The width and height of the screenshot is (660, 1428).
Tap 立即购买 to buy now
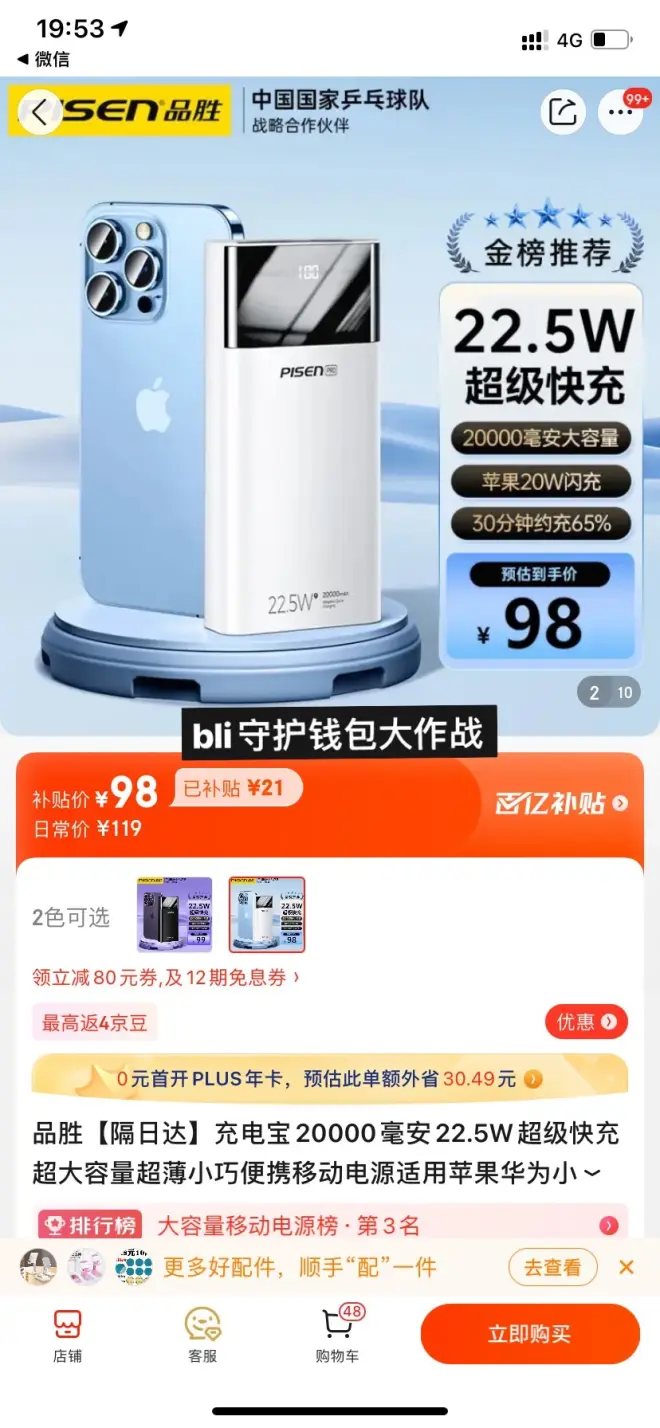[x=529, y=1334]
